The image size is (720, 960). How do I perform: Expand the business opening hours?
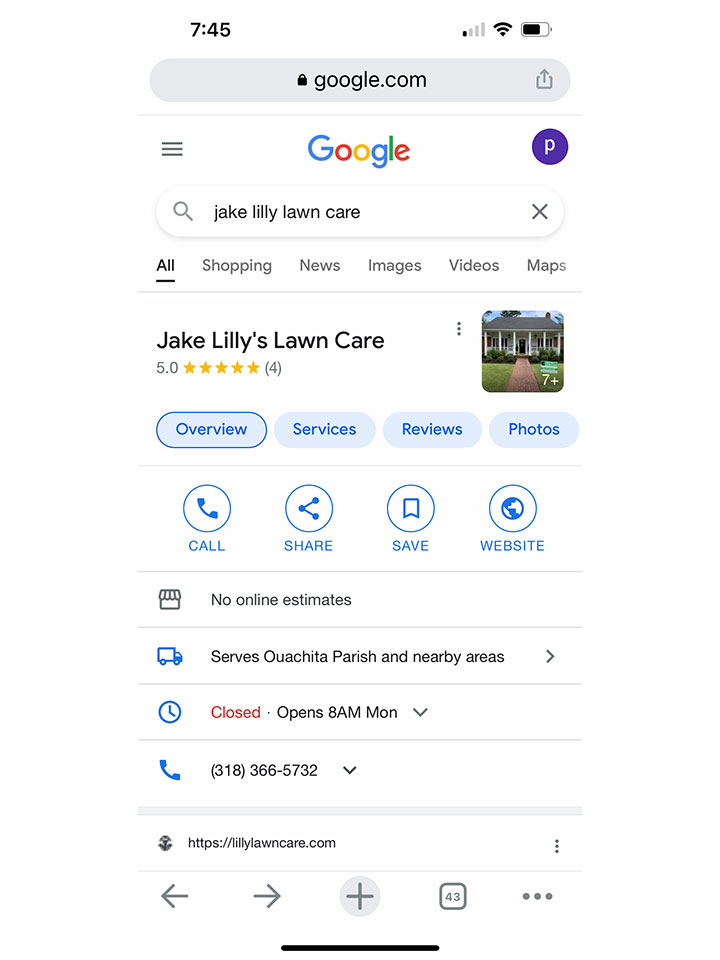pos(420,713)
